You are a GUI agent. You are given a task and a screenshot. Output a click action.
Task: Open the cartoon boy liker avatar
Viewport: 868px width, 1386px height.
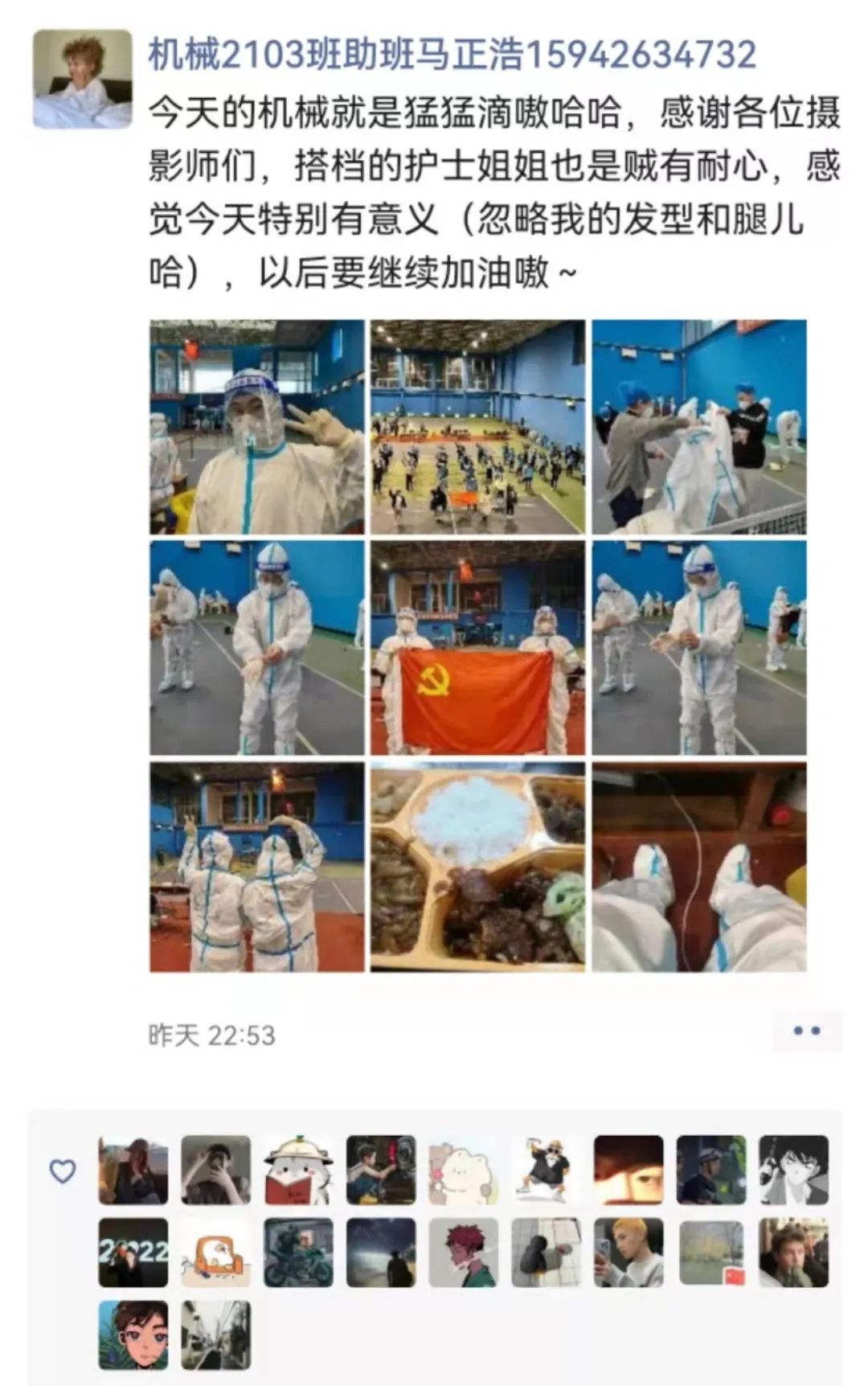click(x=133, y=1335)
